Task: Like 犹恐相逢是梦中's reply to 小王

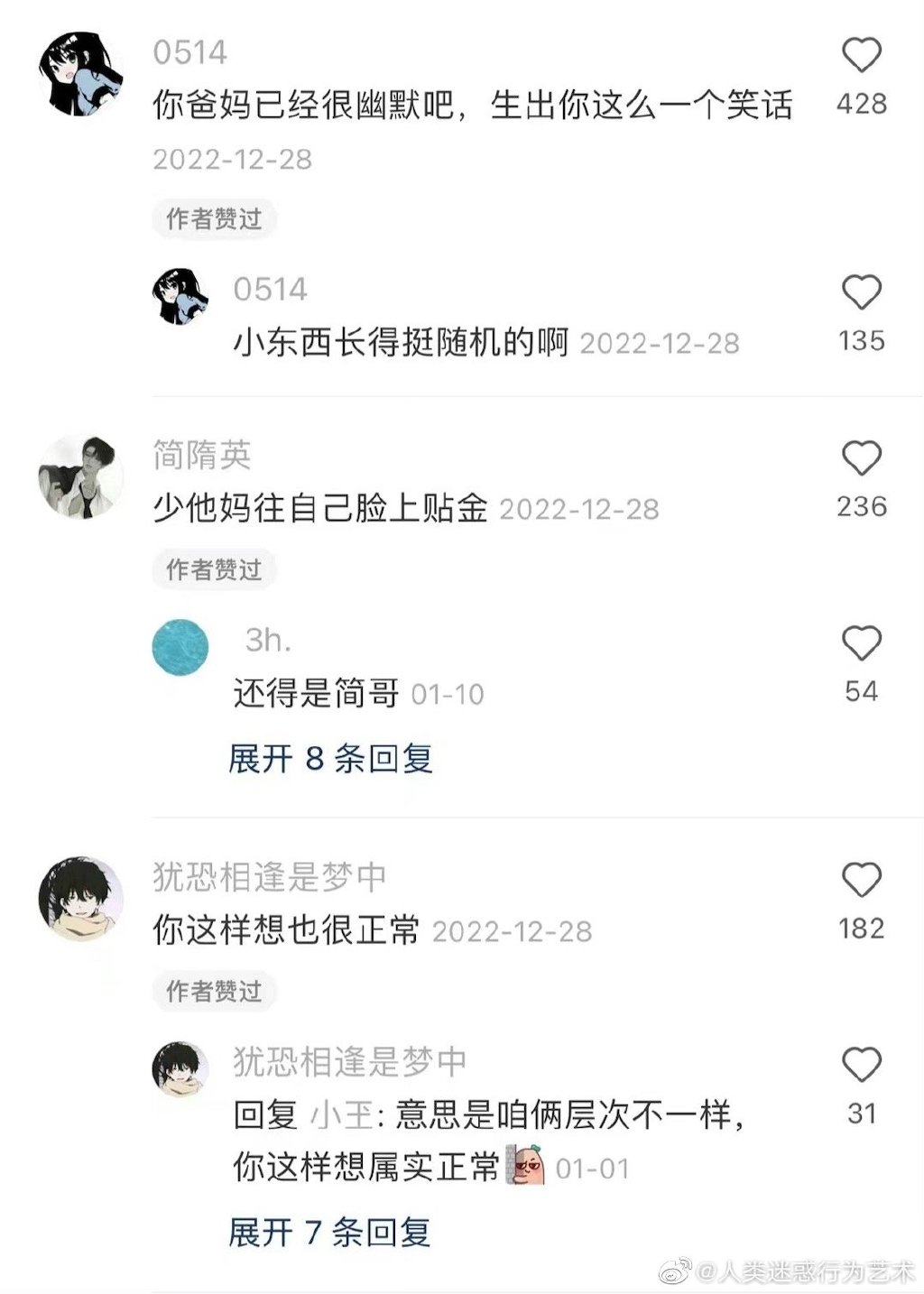Action: [x=861, y=1066]
